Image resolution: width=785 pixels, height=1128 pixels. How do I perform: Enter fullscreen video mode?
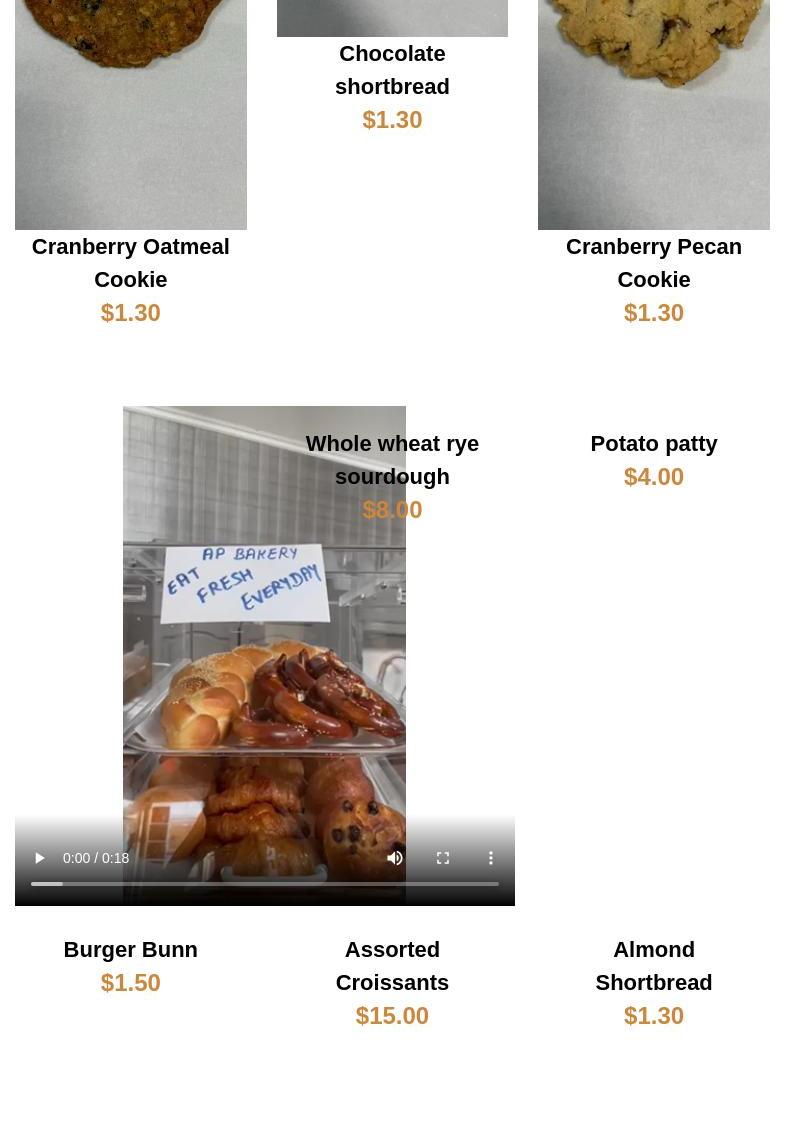[x=443, y=858]
